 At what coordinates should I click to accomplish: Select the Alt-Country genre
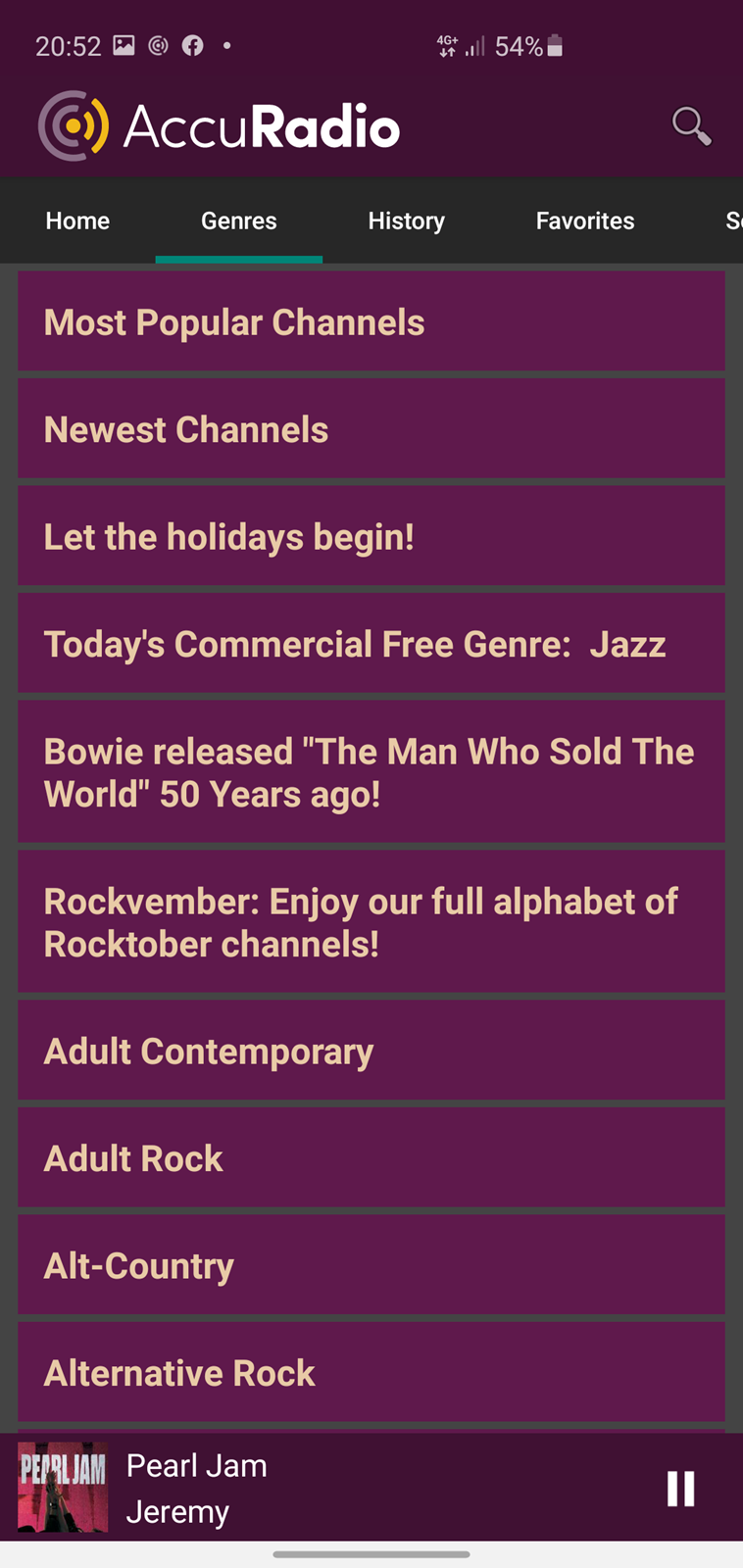[x=371, y=1265]
